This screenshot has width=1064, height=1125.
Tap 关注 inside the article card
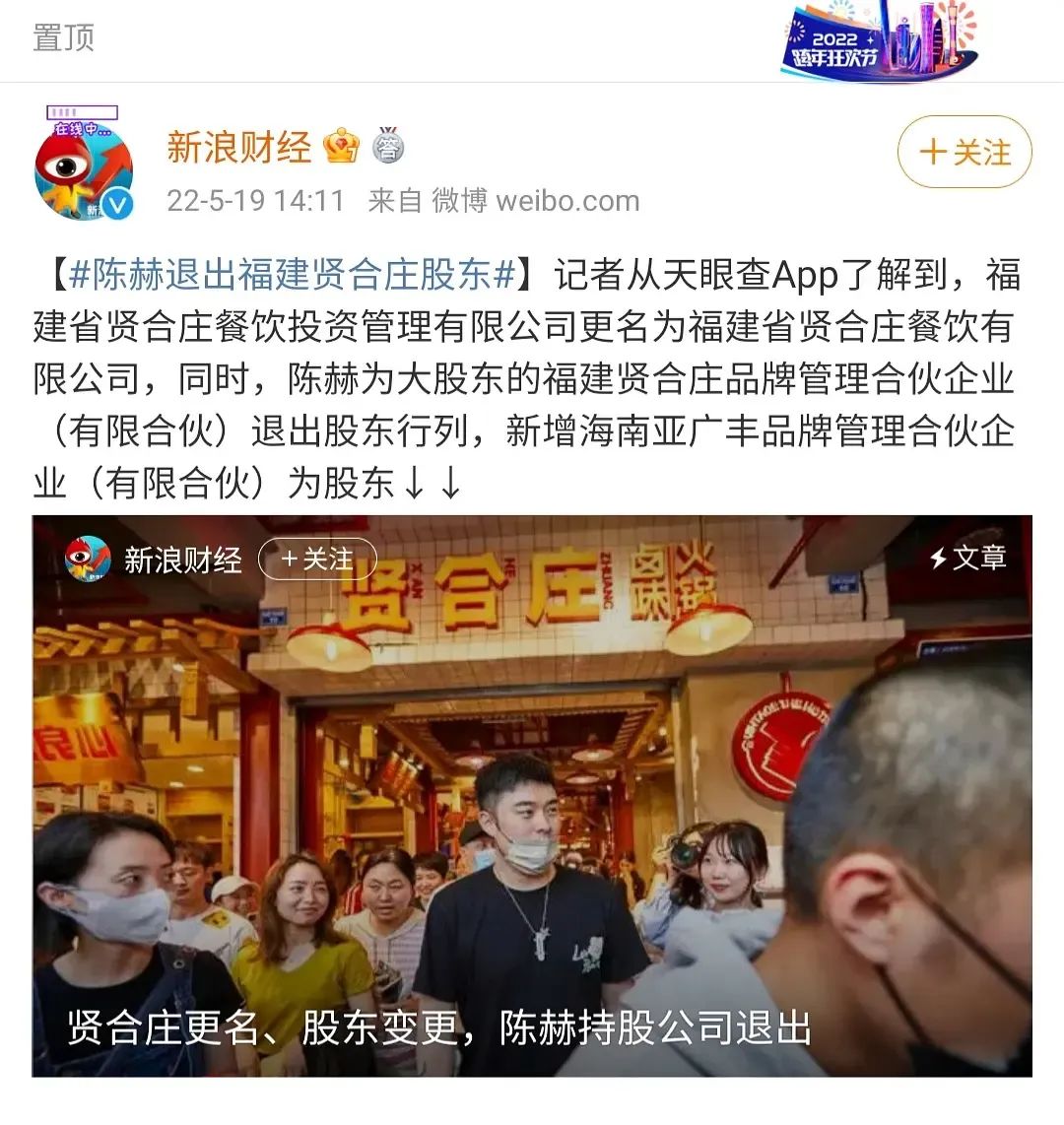[317, 560]
